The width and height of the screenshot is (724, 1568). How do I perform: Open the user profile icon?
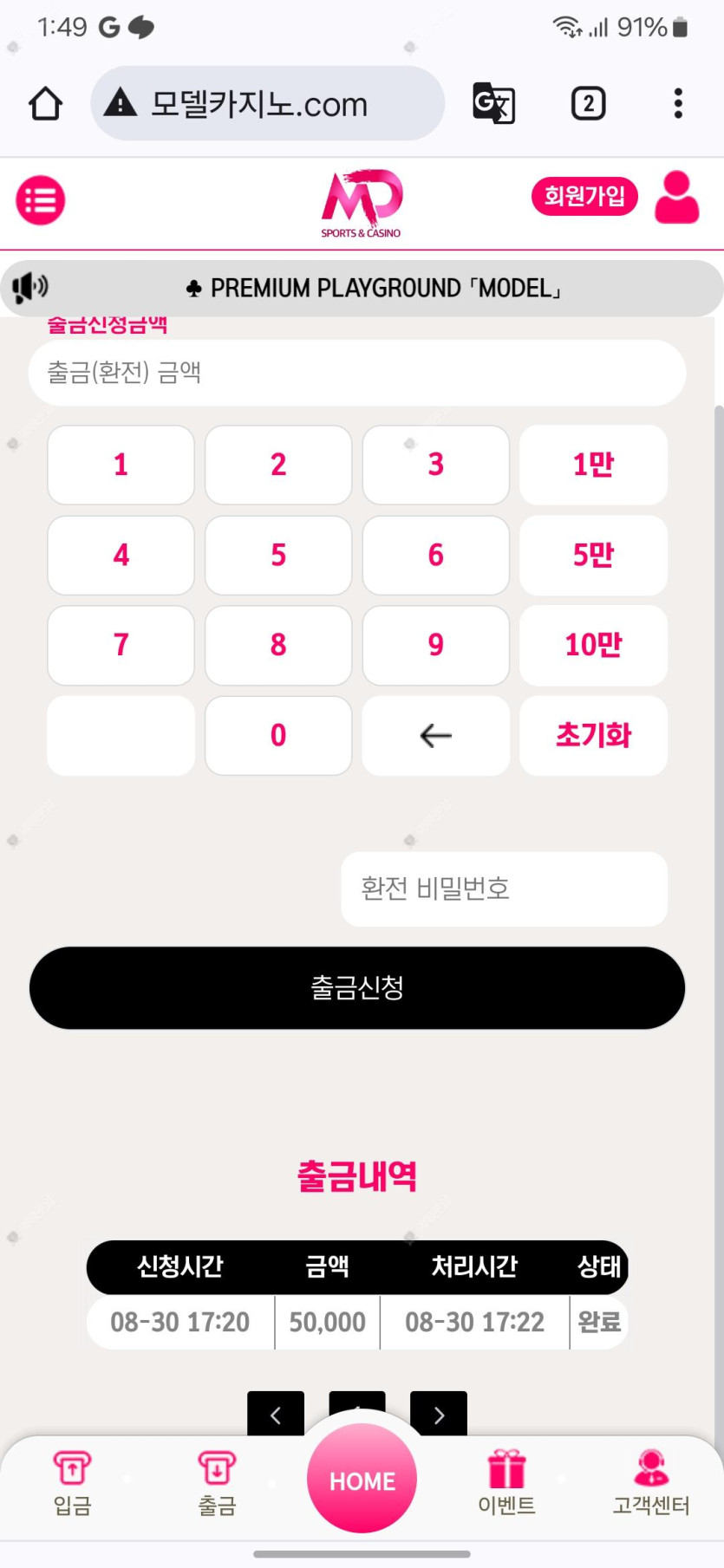point(676,198)
